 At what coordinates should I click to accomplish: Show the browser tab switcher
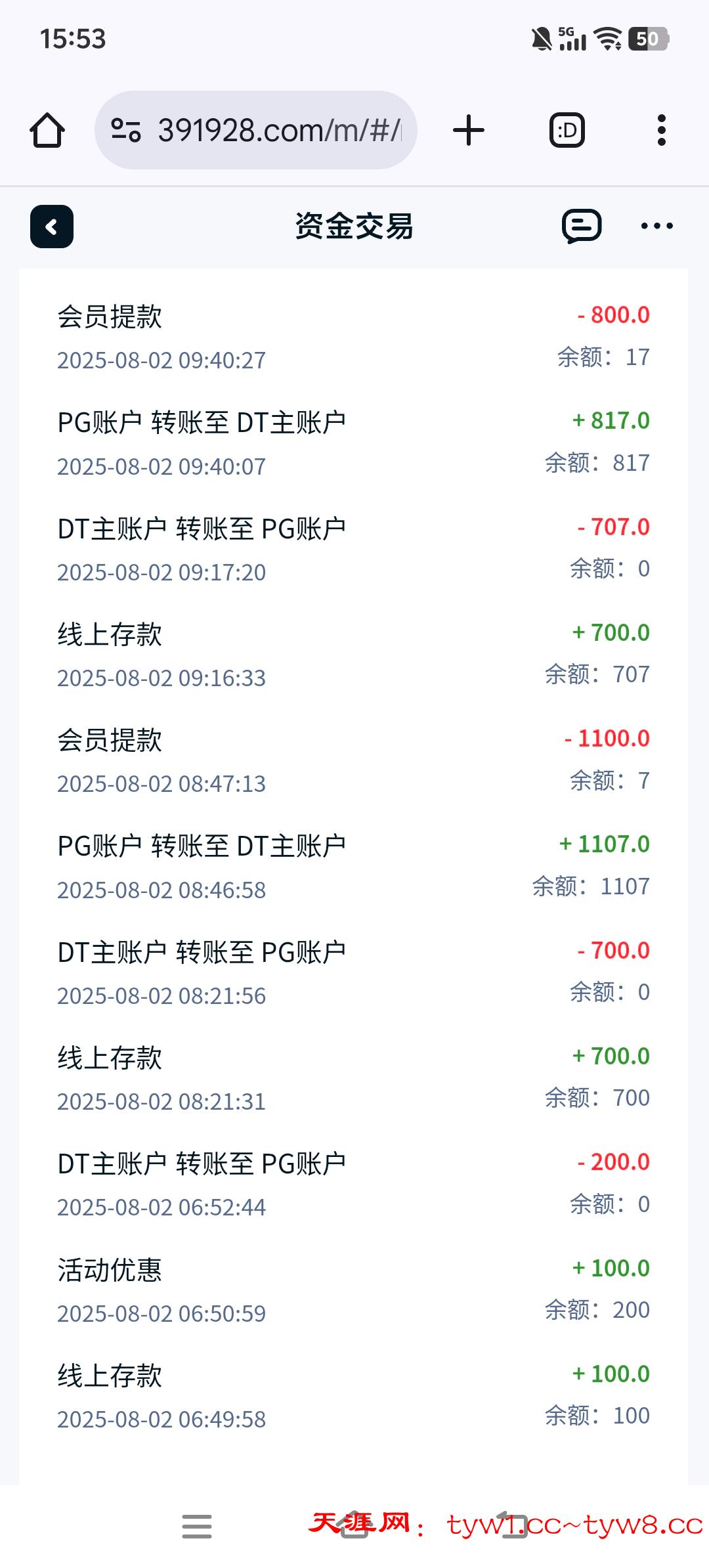point(567,130)
